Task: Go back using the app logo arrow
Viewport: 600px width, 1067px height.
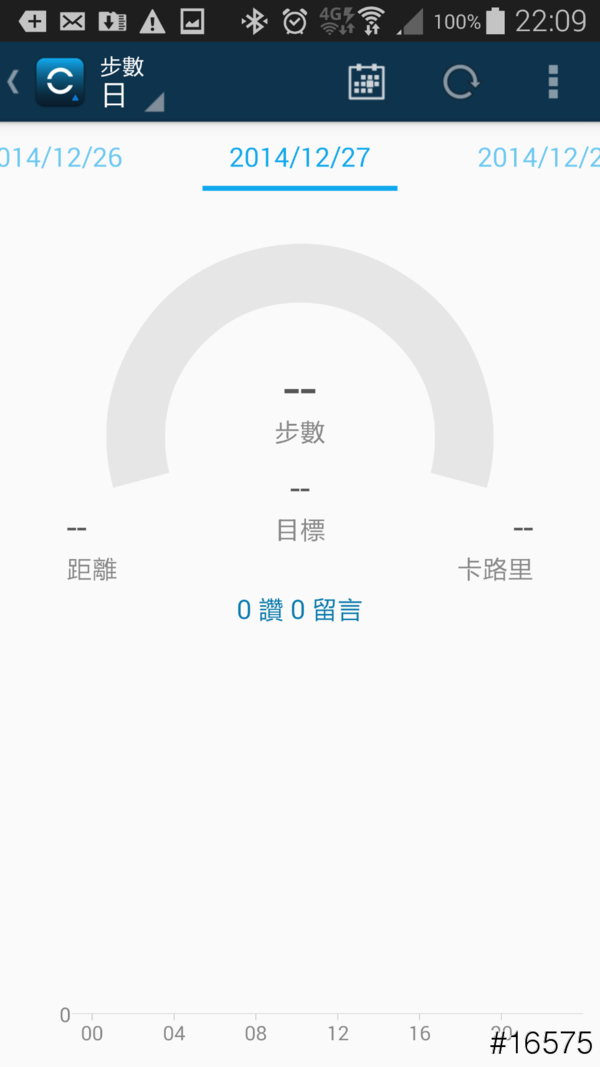Action: click(45, 82)
